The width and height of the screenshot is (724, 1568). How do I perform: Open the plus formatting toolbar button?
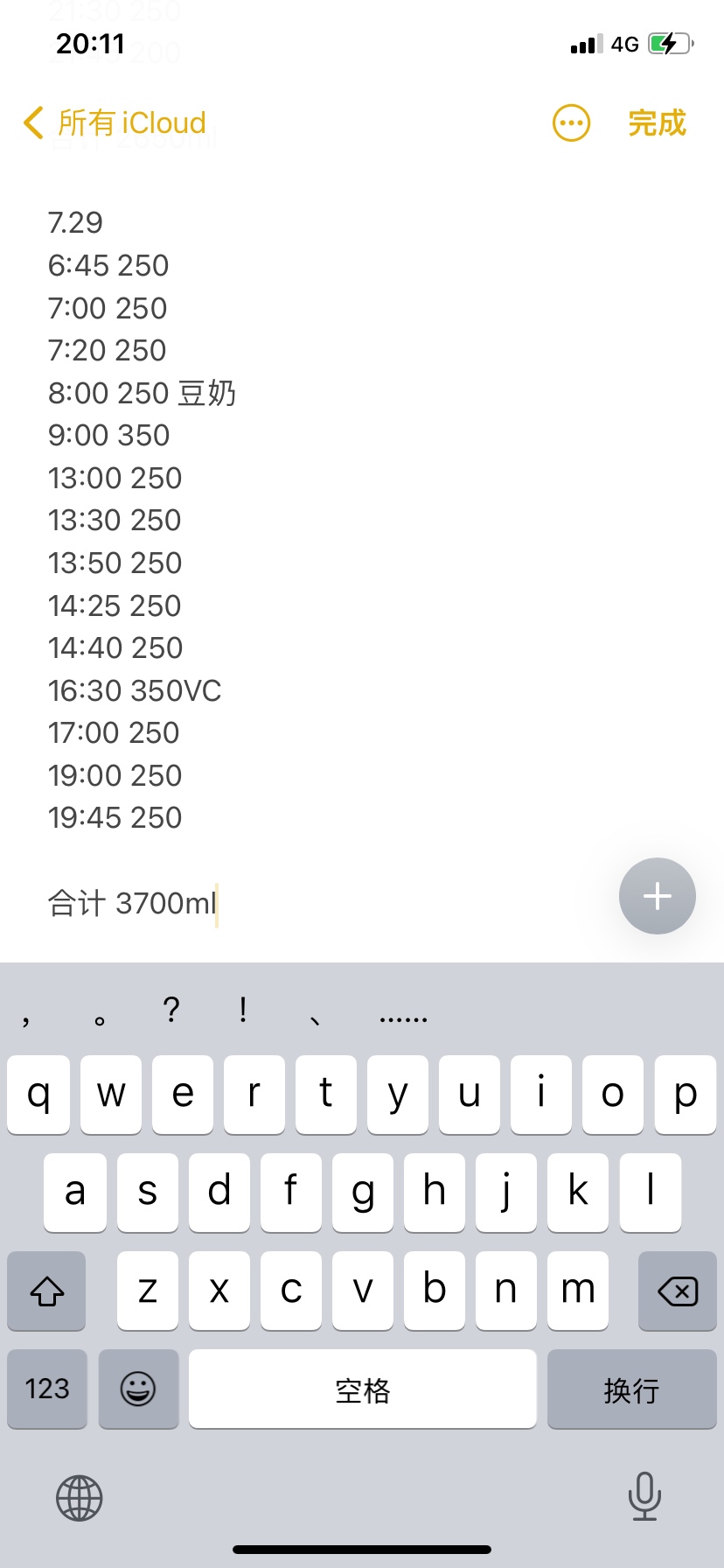point(657,896)
